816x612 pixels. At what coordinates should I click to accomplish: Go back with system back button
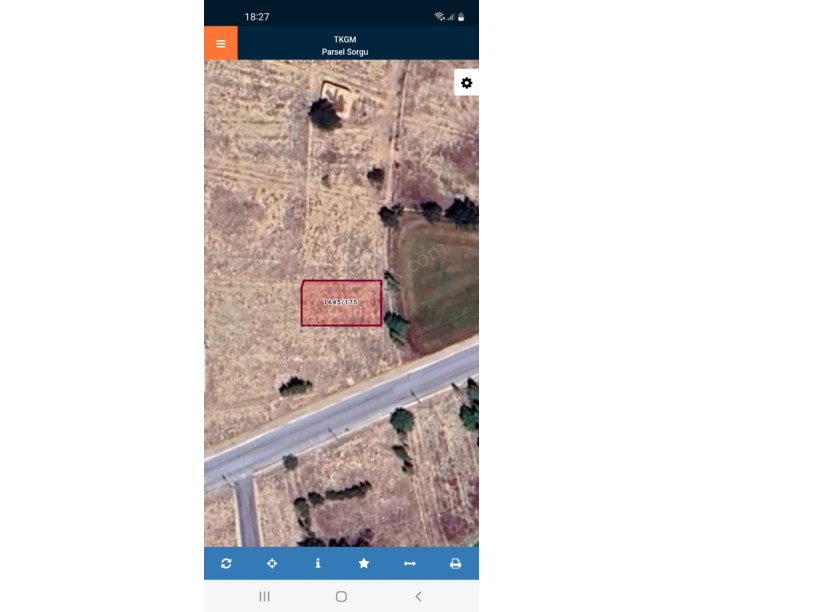click(418, 596)
